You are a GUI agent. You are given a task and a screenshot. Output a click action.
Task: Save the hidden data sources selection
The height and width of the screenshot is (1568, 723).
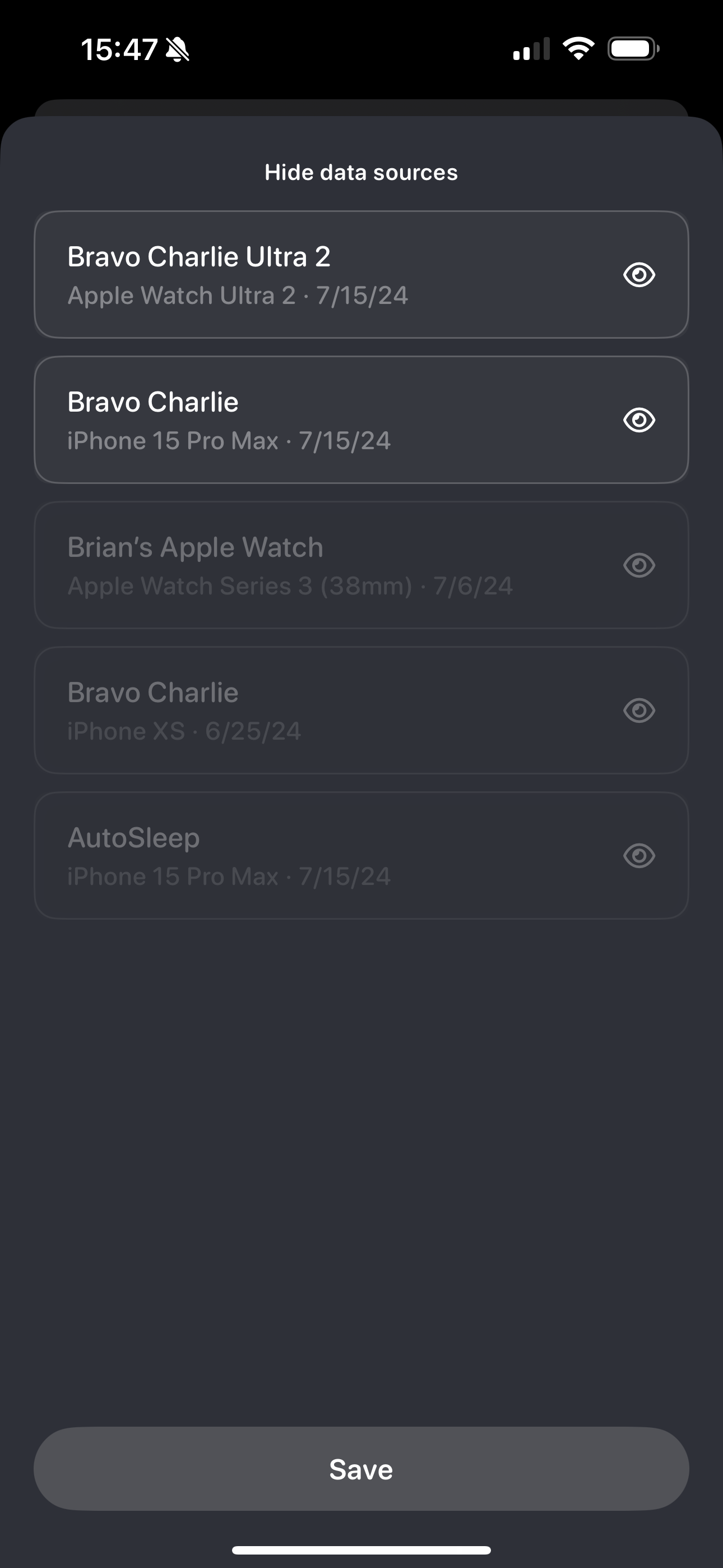pyautogui.click(x=361, y=1469)
